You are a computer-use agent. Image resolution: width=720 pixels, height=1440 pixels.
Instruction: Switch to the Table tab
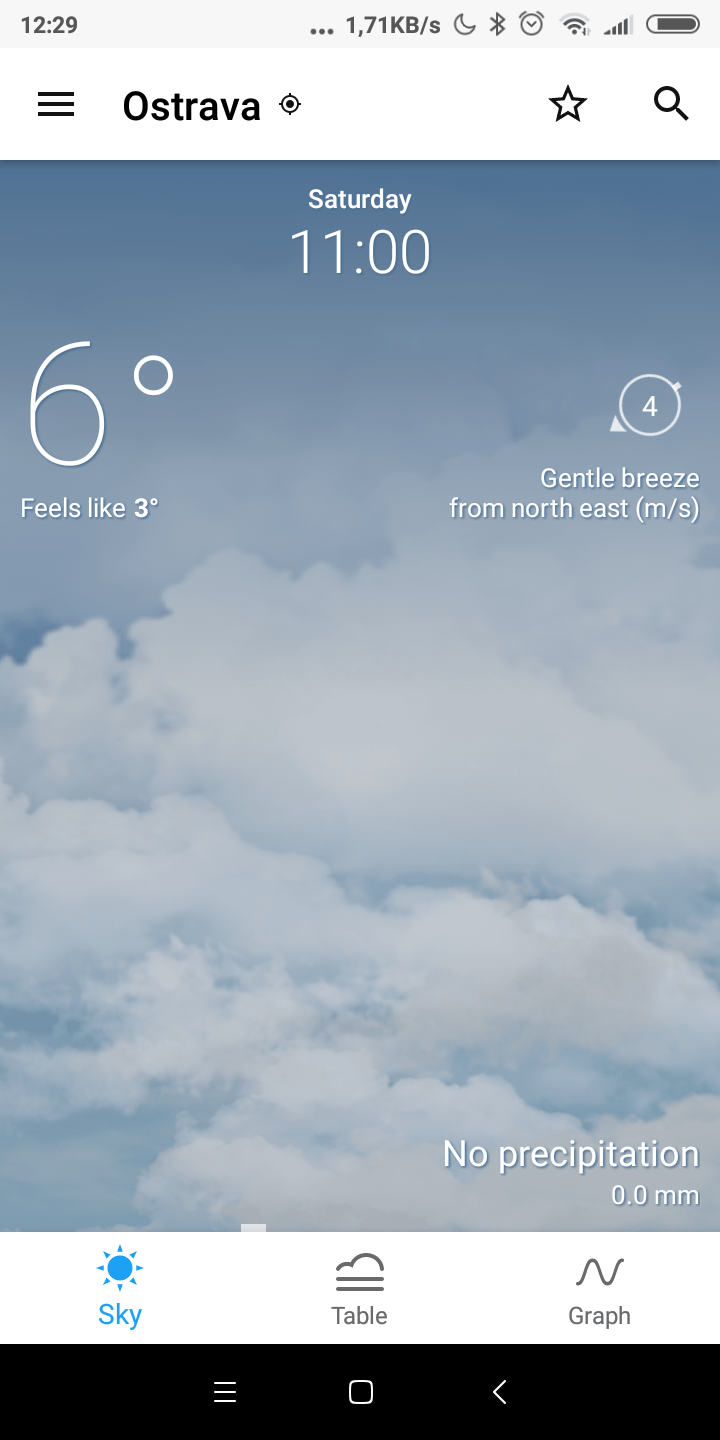point(360,1289)
